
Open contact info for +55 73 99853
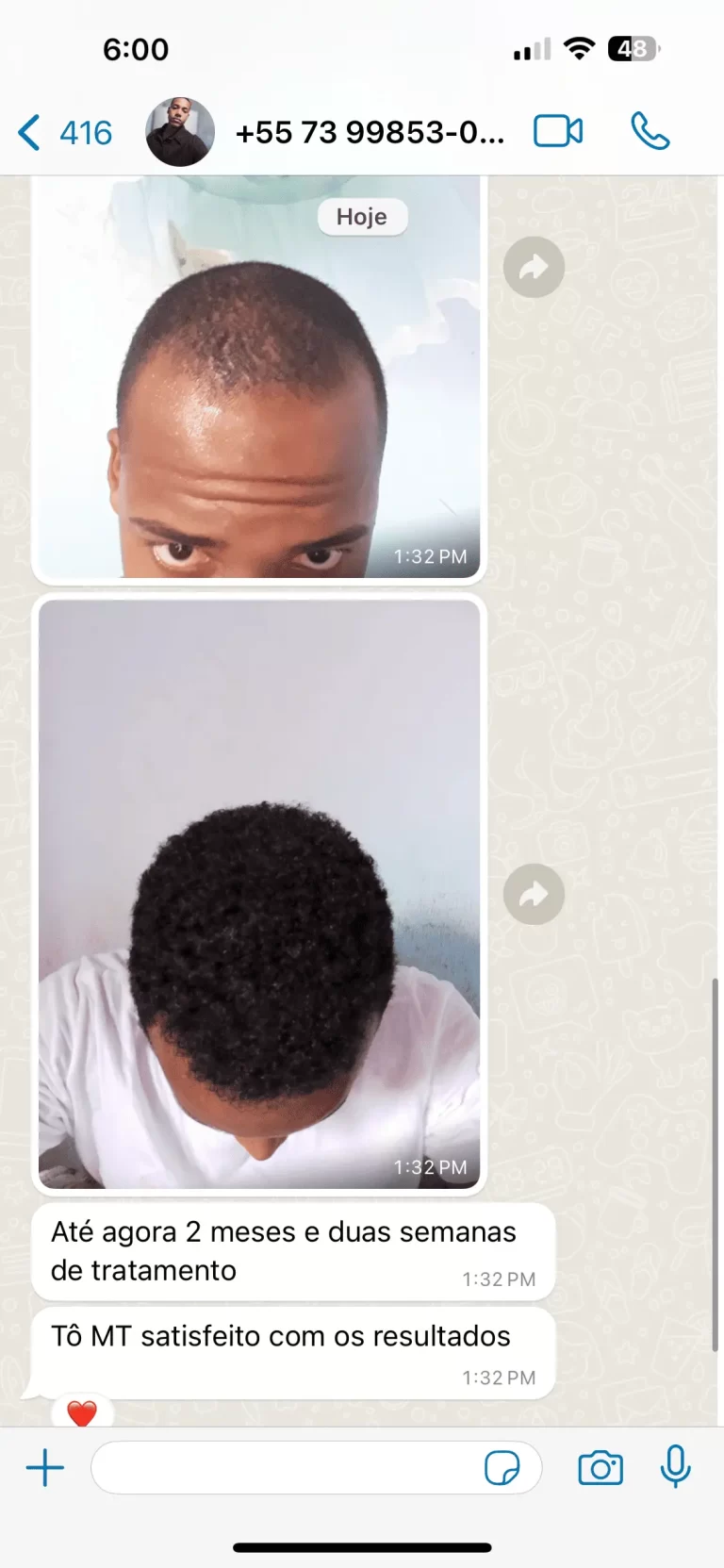pyautogui.click(x=370, y=133)
